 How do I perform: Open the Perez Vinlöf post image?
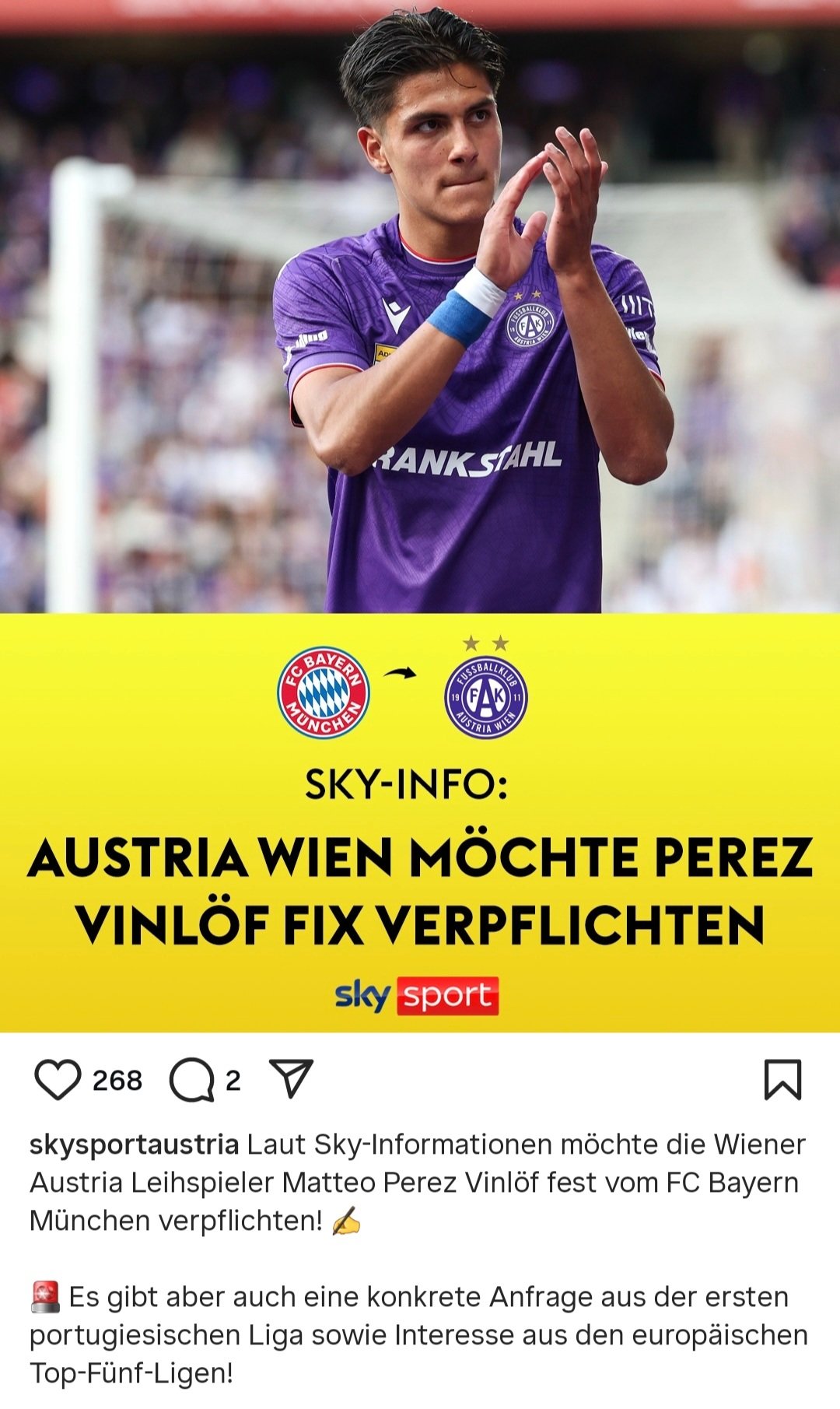point(420,517)
